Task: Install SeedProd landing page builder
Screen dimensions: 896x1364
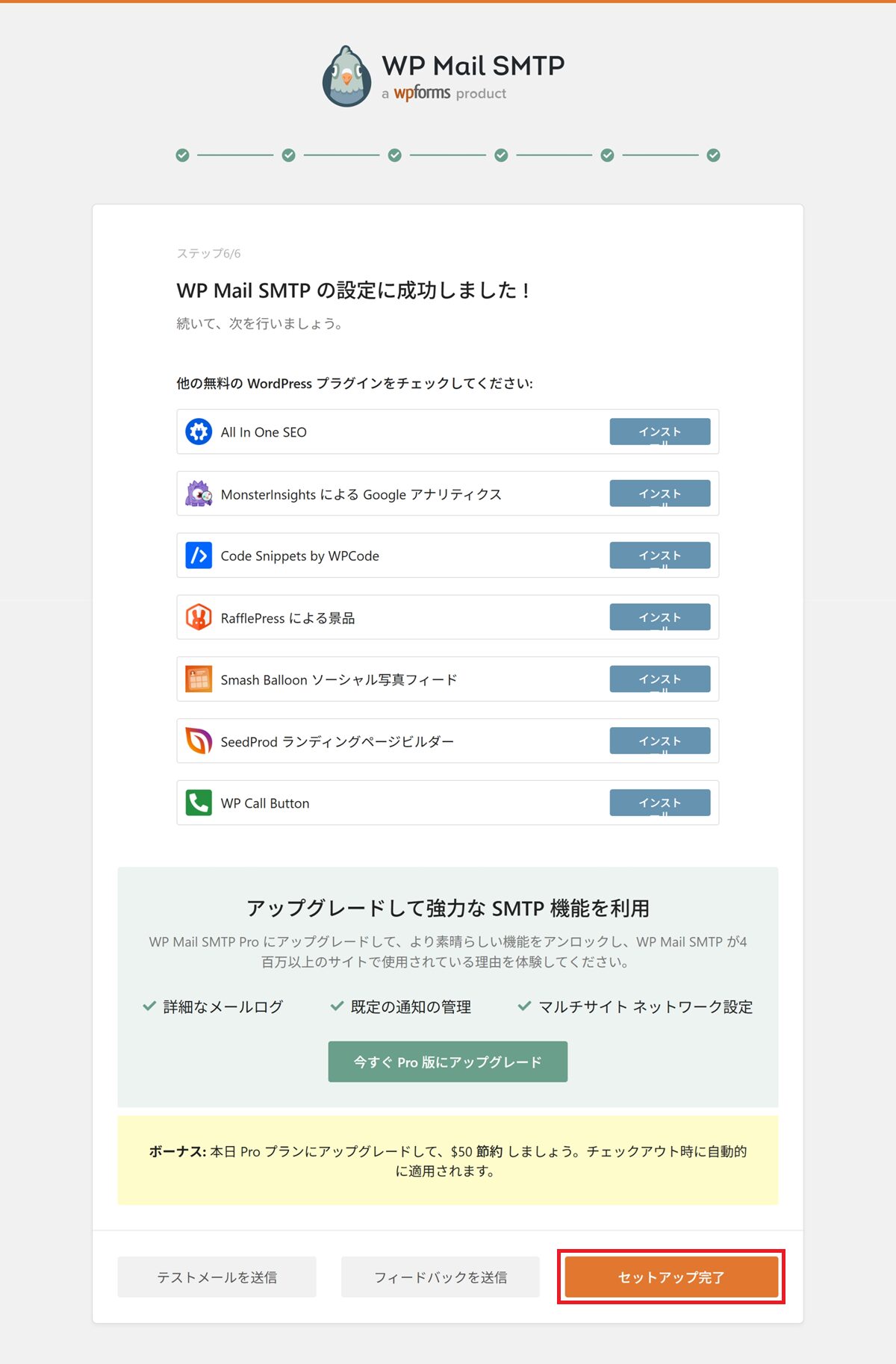Action: click(659, 741)
